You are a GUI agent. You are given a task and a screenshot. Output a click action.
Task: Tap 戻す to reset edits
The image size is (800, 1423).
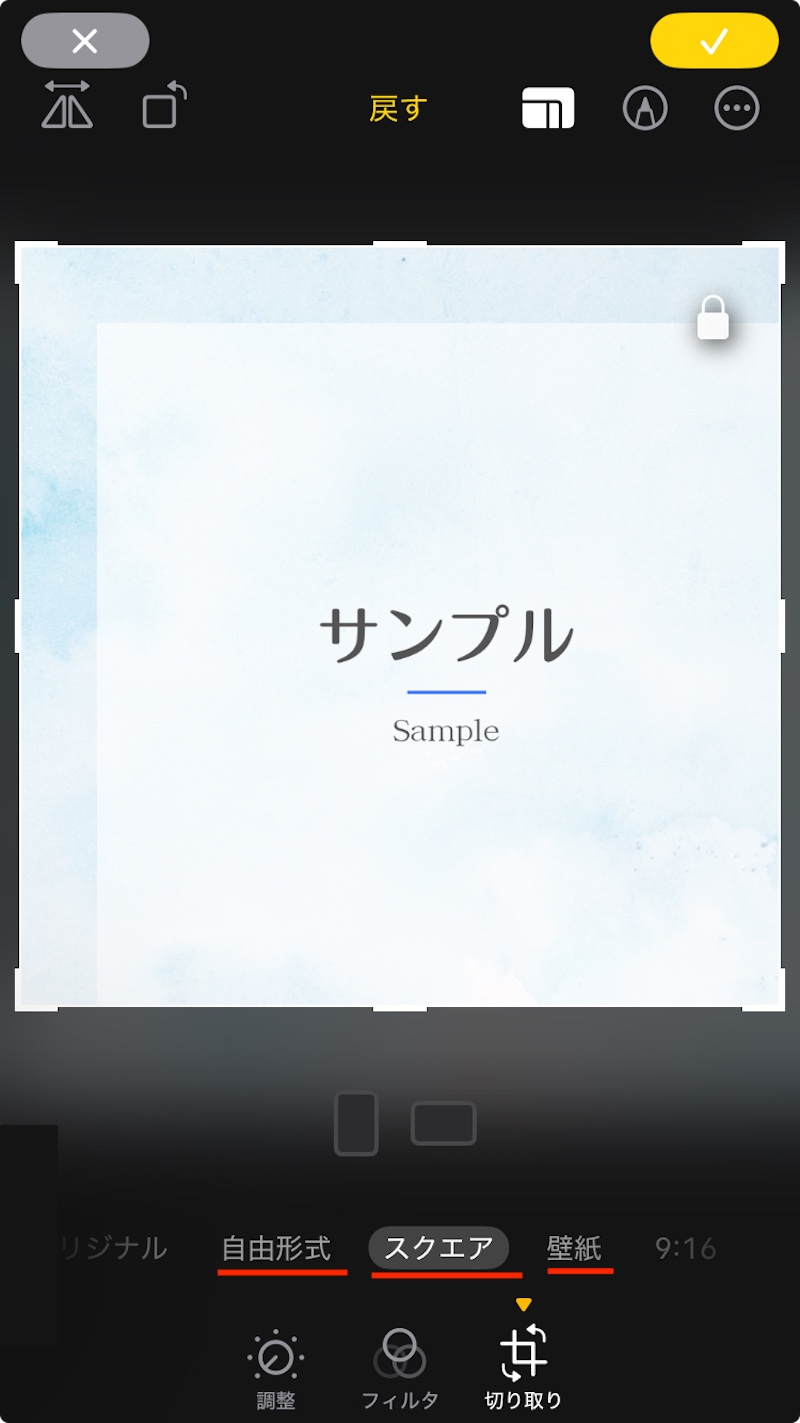(x=399, y=107)
